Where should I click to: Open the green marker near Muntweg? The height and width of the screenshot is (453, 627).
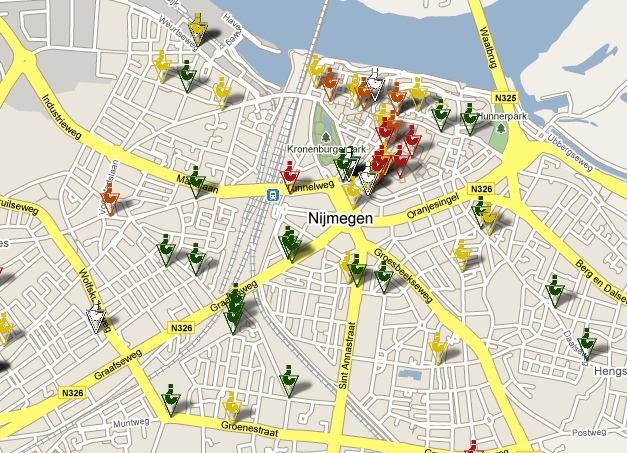[x=171, y=400]
